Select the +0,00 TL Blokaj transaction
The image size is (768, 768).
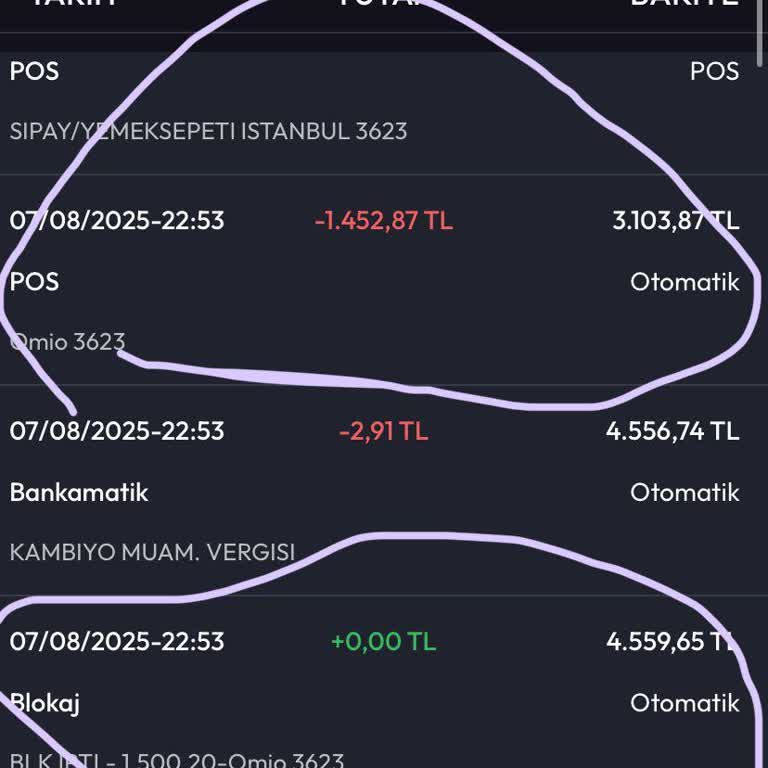pyautogui.click(x=384, y=700)
